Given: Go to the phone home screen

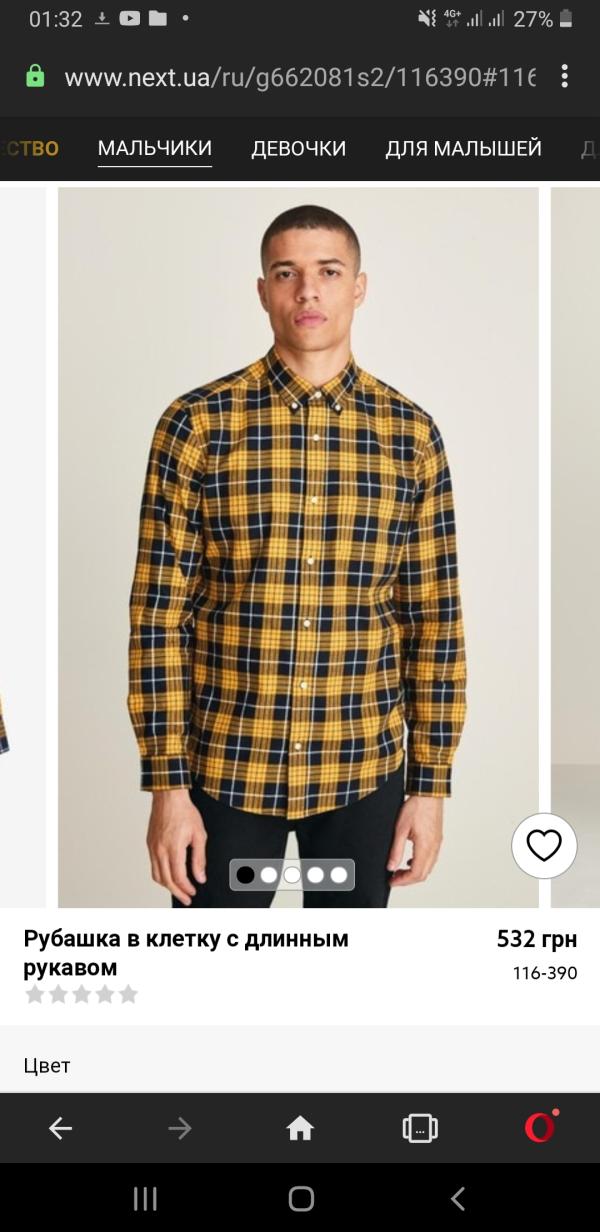Looking at the screenshot, I should [x=300, y=1198].
